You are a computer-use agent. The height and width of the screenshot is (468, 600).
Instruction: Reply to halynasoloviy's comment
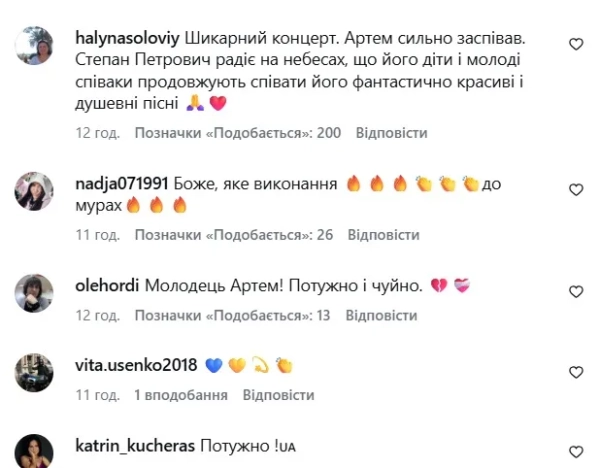tap(391, 132)
